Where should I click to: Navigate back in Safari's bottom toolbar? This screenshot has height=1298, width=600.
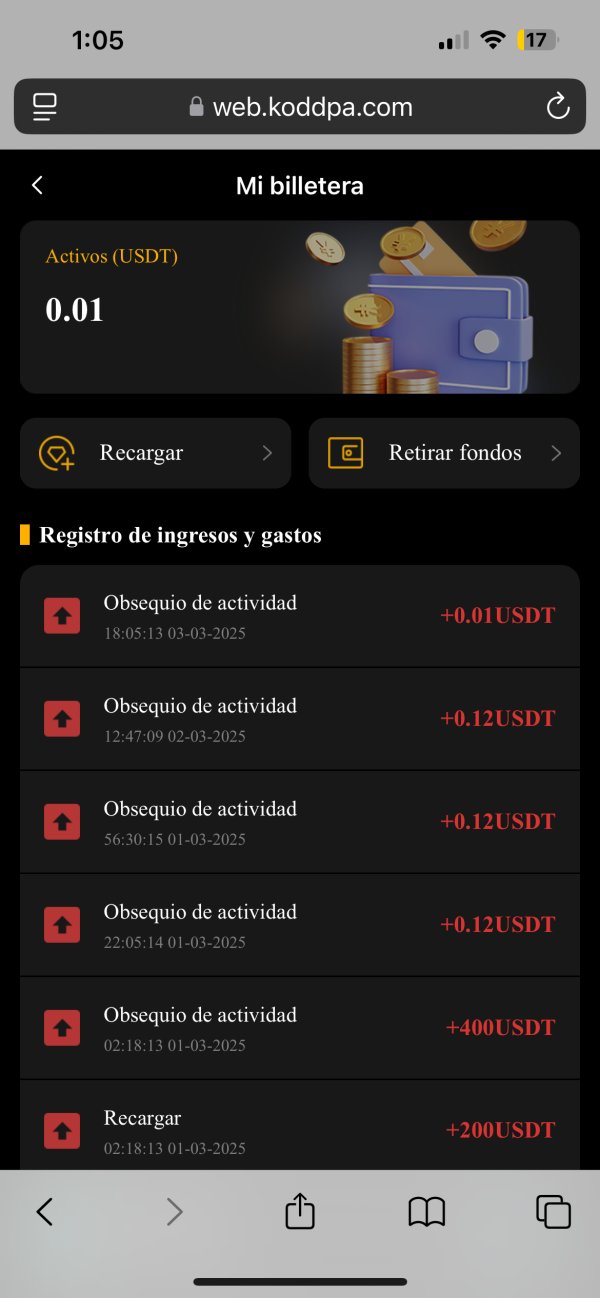(x=45, y=1212)
